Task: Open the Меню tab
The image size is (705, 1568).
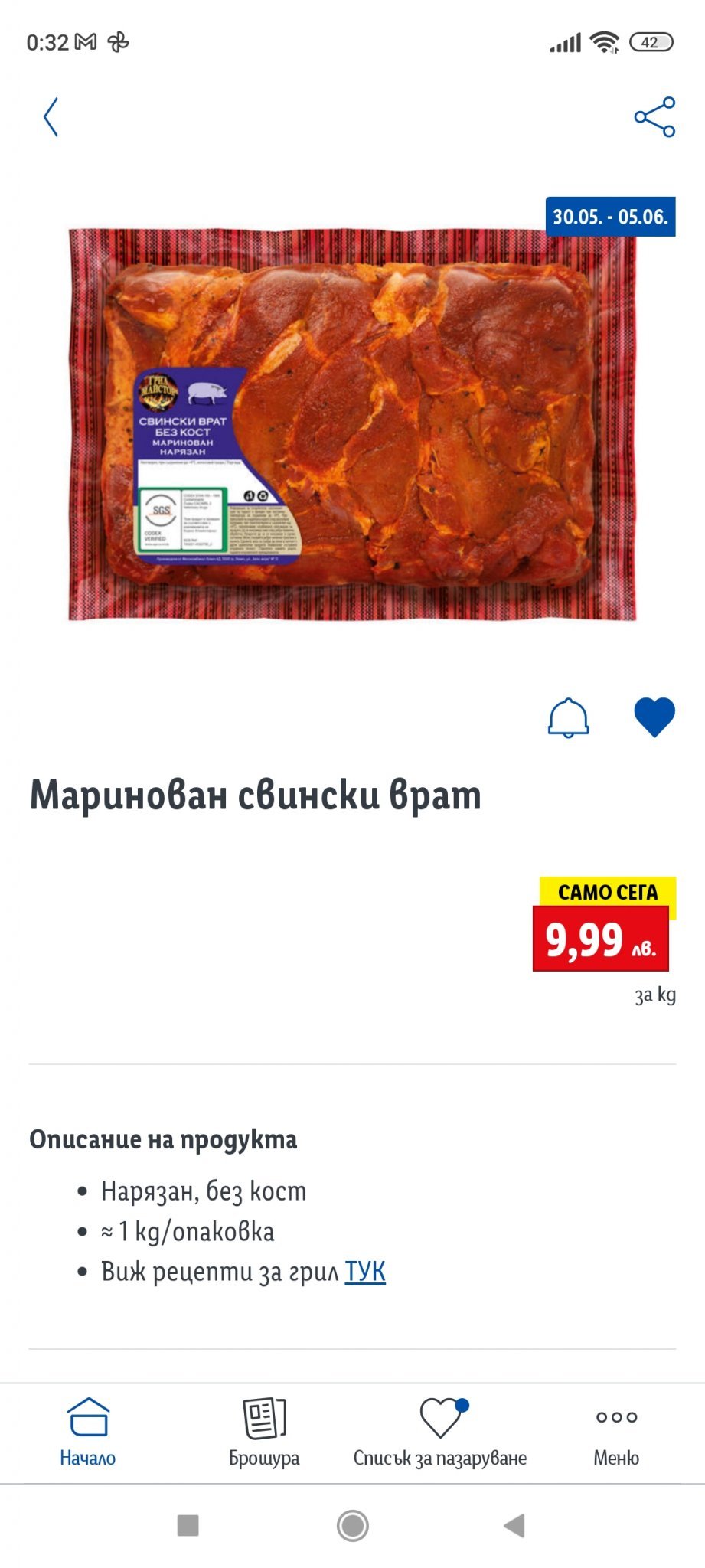Action: pos(616,1430)
